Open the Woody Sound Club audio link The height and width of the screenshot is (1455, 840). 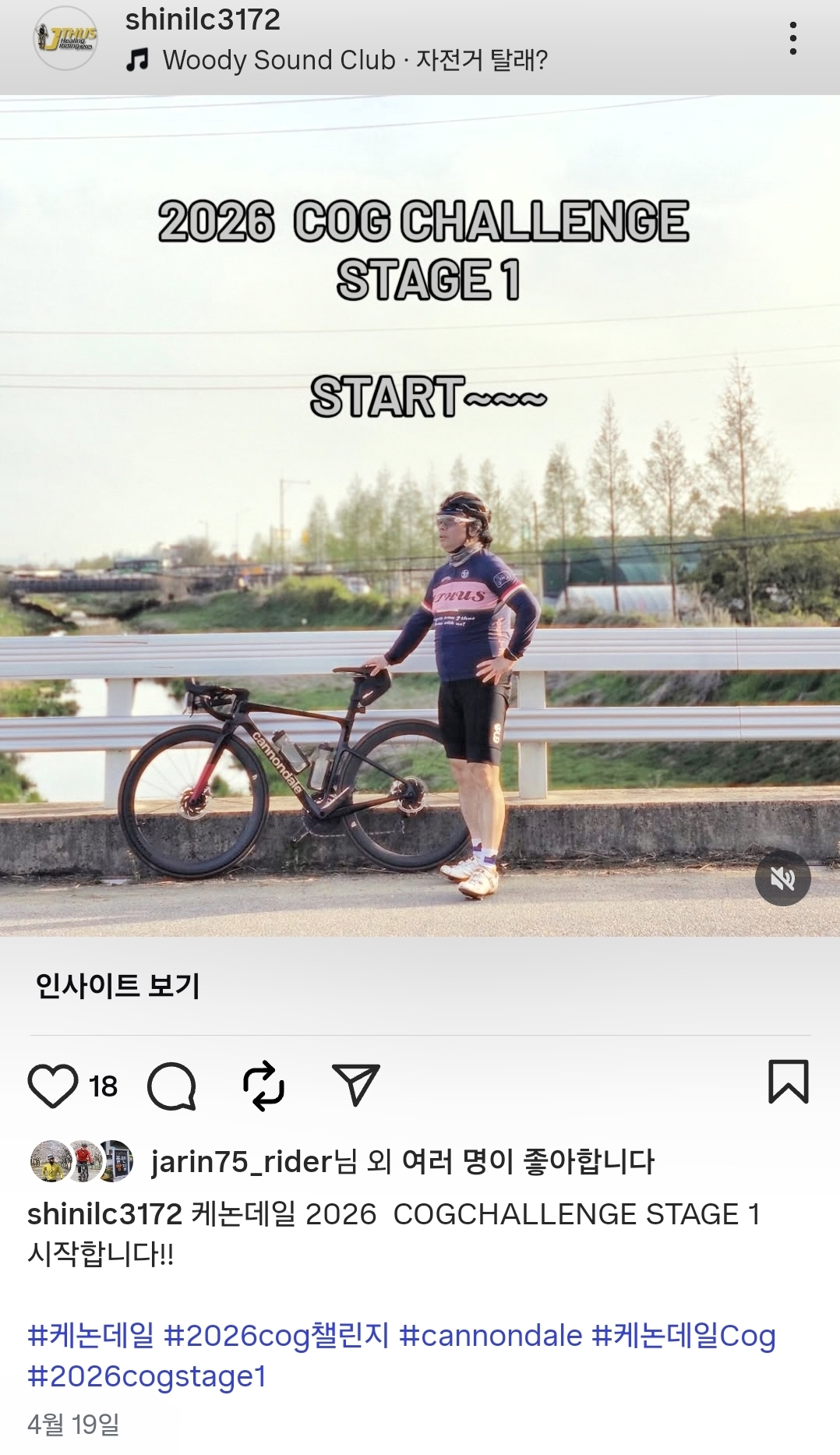337,60
